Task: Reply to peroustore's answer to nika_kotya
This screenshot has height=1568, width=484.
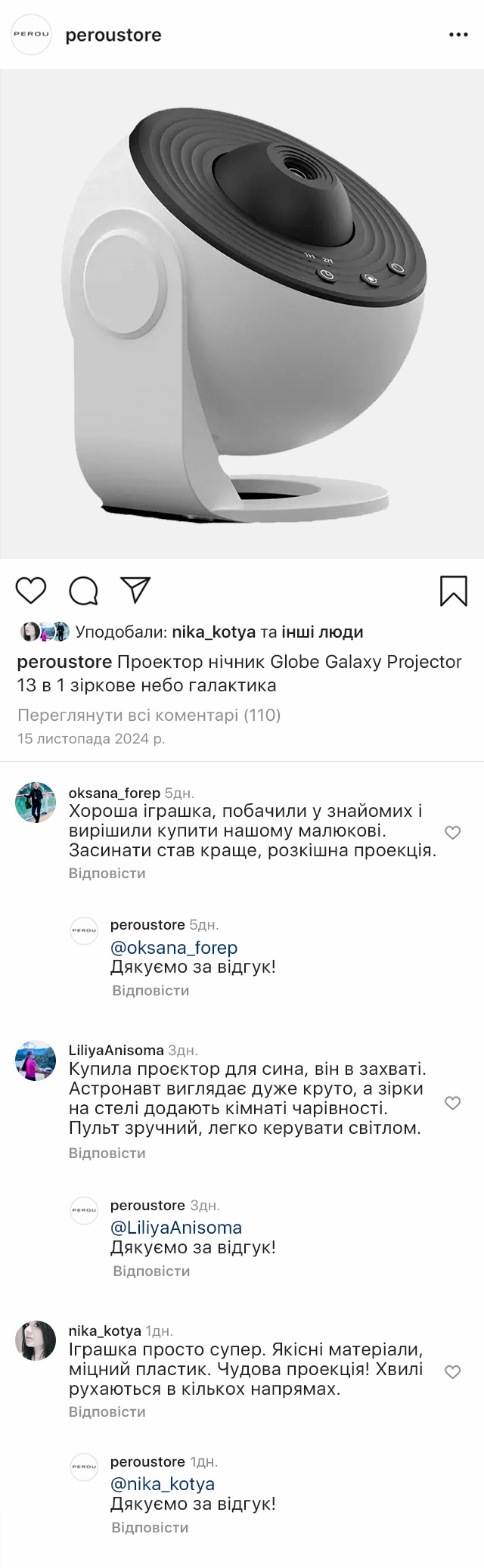Action: tap(150, 1527)
